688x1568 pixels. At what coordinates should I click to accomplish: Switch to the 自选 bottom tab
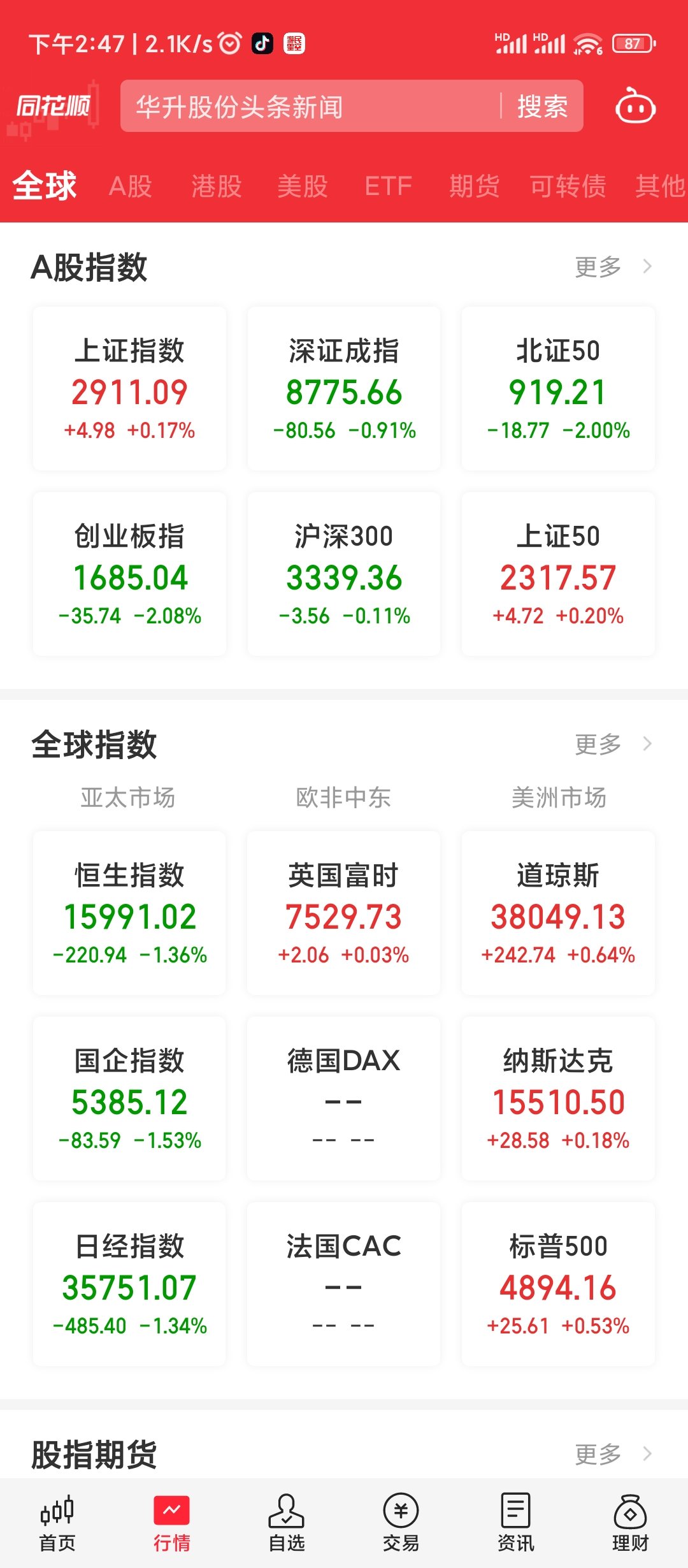(x=287, y=1523)
